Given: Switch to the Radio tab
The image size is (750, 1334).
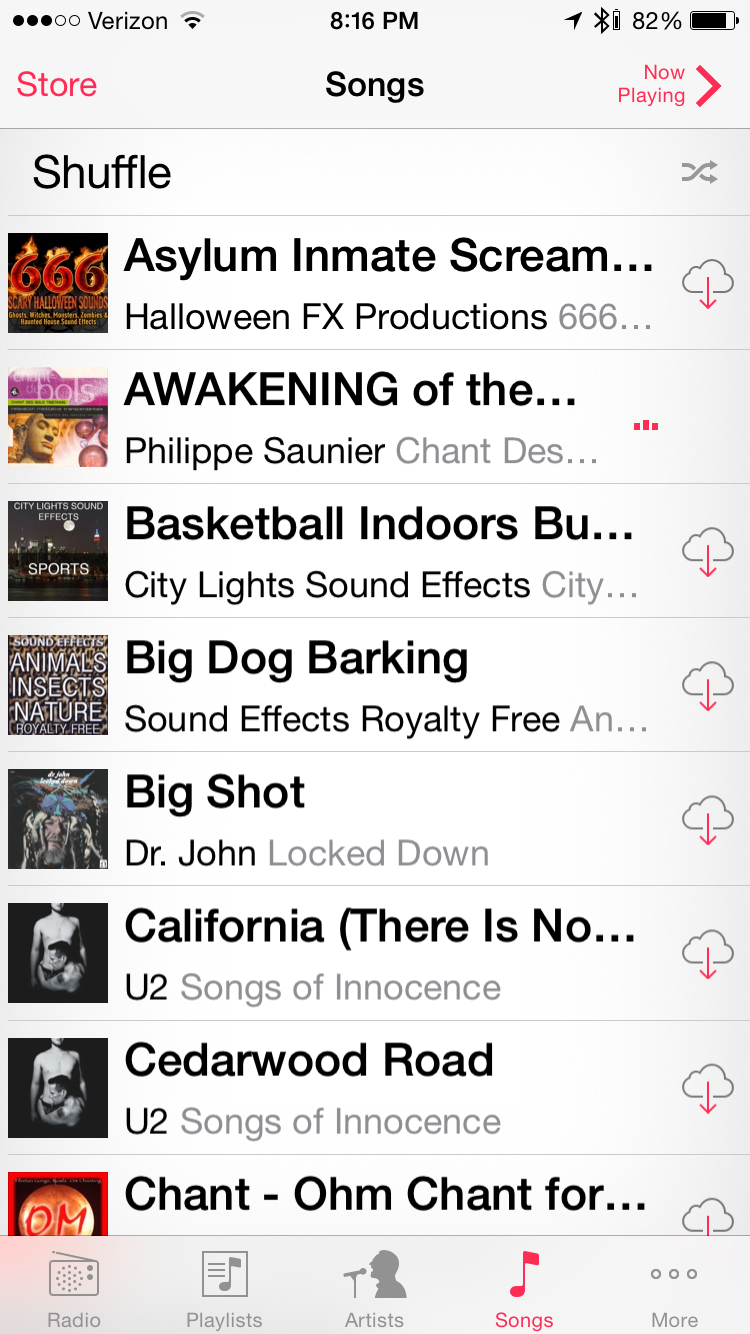Looking at the screenshot, I should 74,1290.
